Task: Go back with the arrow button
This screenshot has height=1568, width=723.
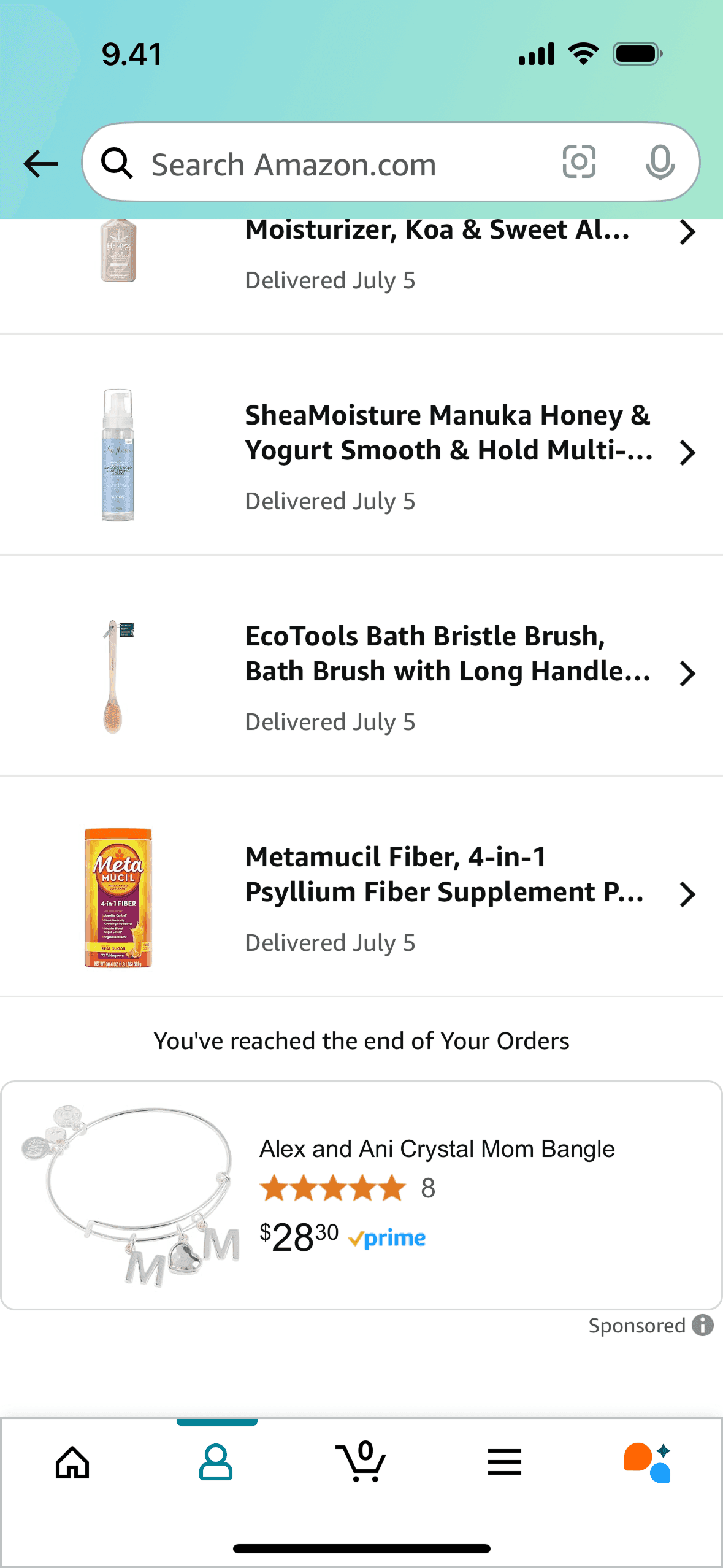Action: click(40, 163)
